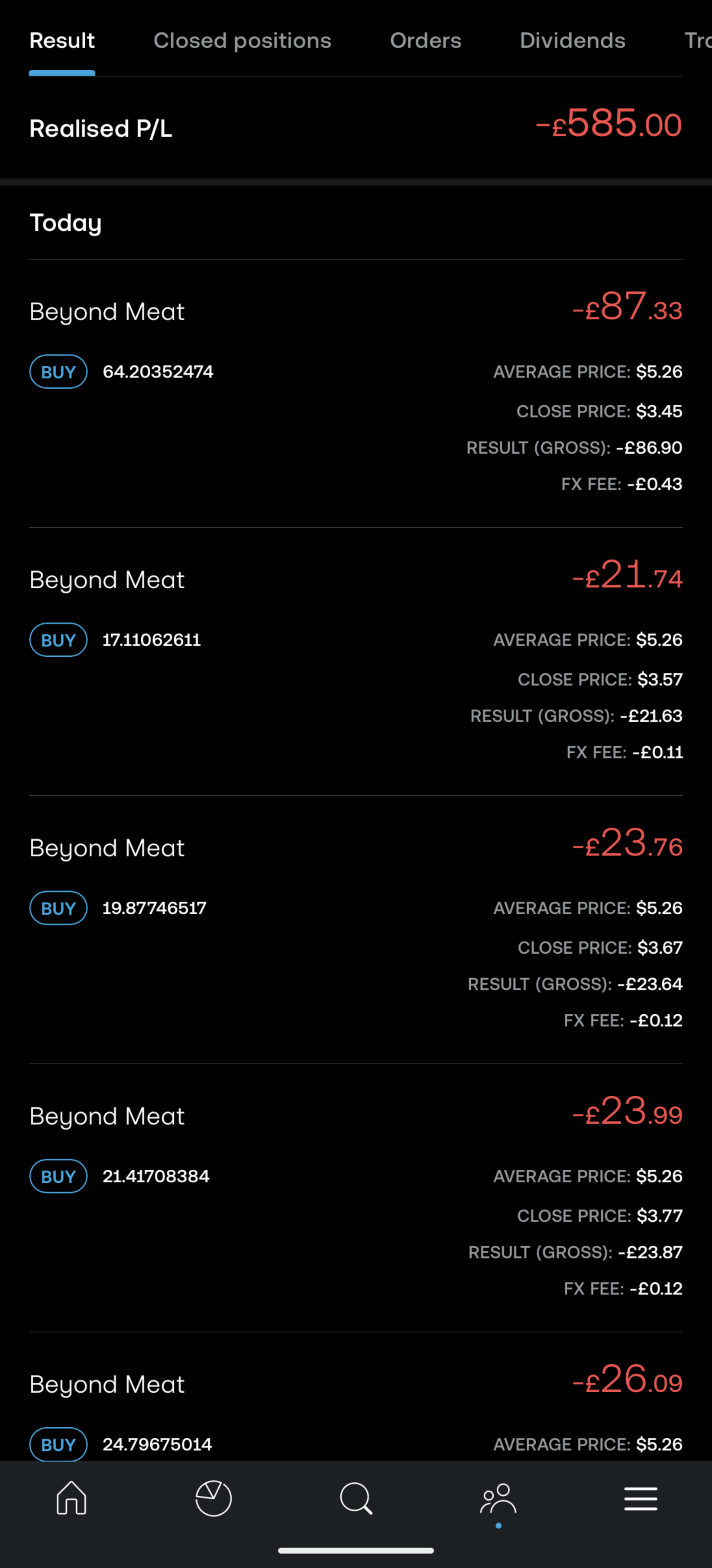Open the portfolio pie chart tab
This screenshot has width=712, height=1568.
[213, 1498]
